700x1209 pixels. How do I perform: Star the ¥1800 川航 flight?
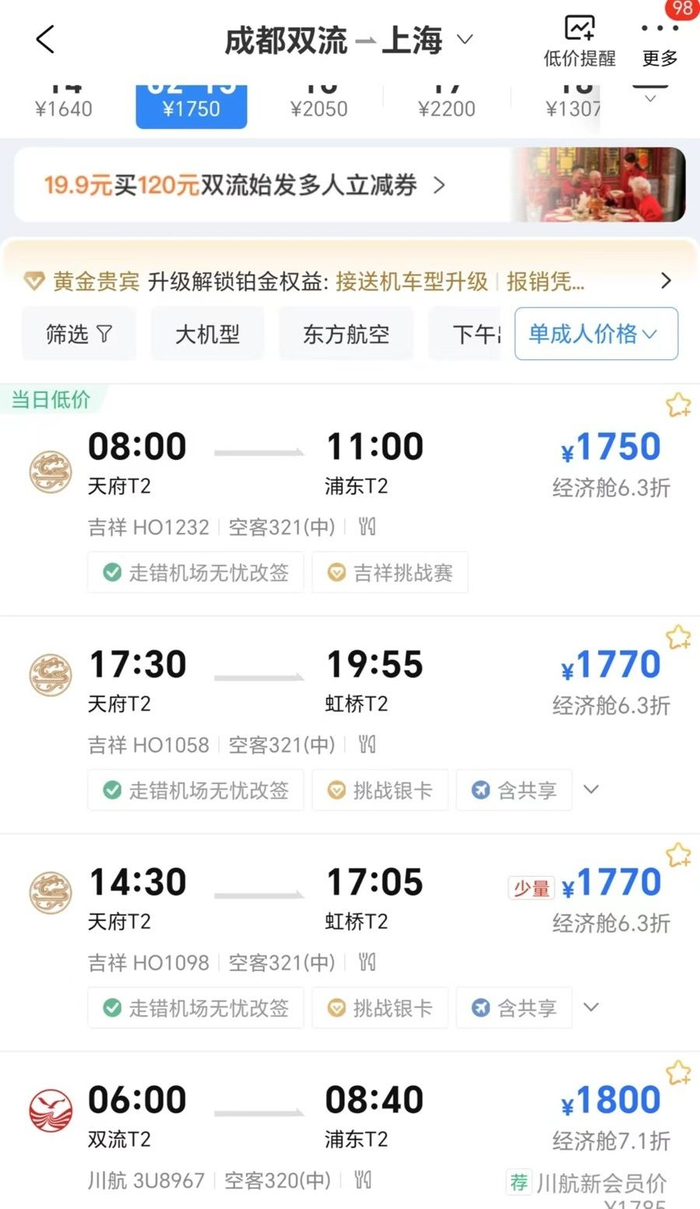679,1073
